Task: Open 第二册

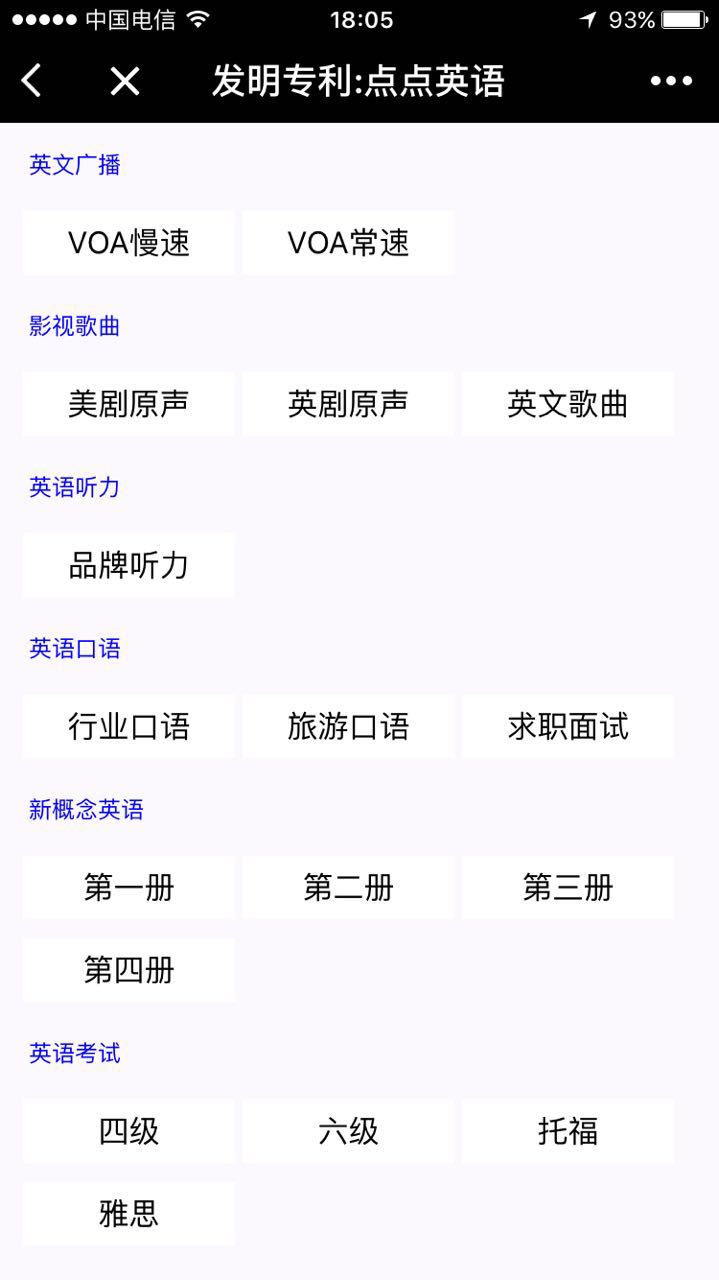Action: pos(348,888)
